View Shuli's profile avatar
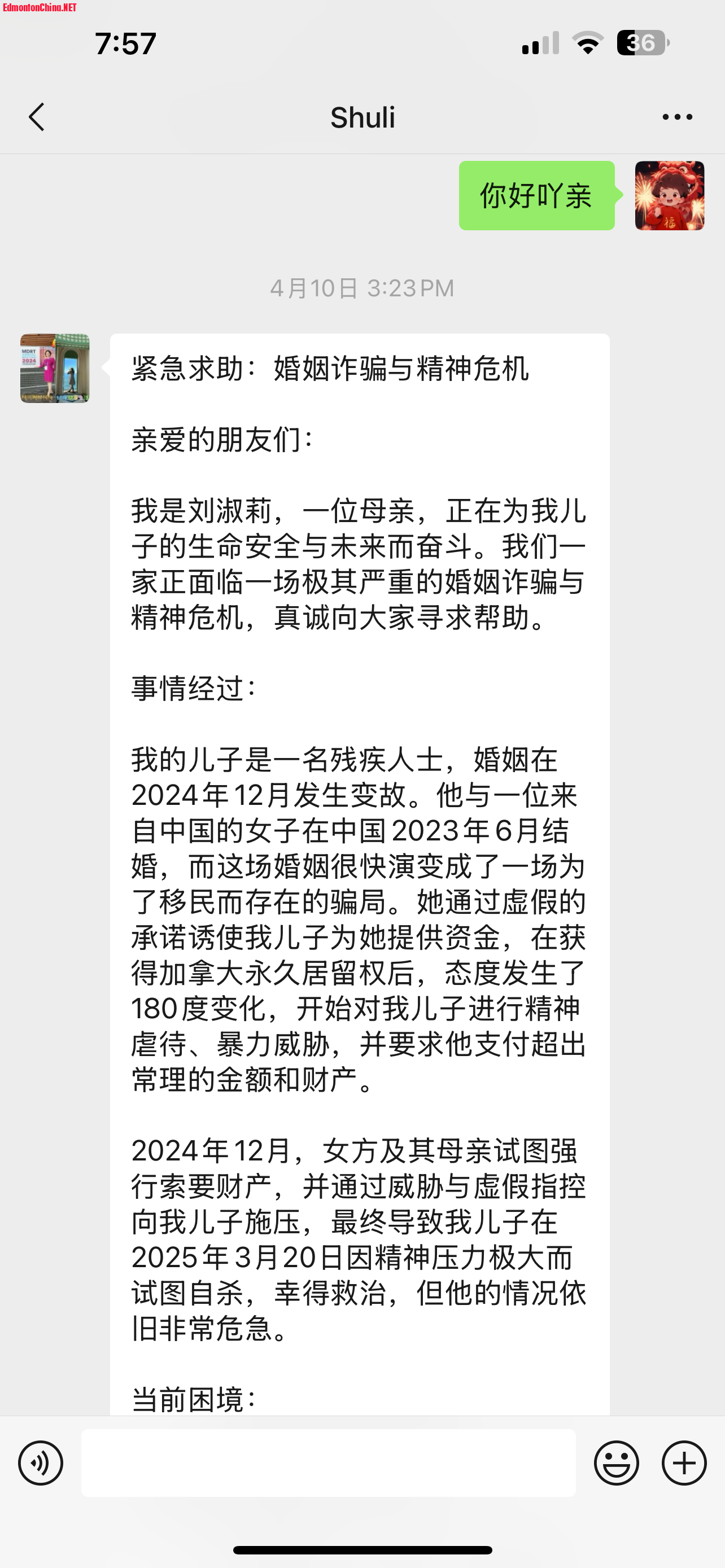This screenshot has height=1568, width=725. [55, 368]
